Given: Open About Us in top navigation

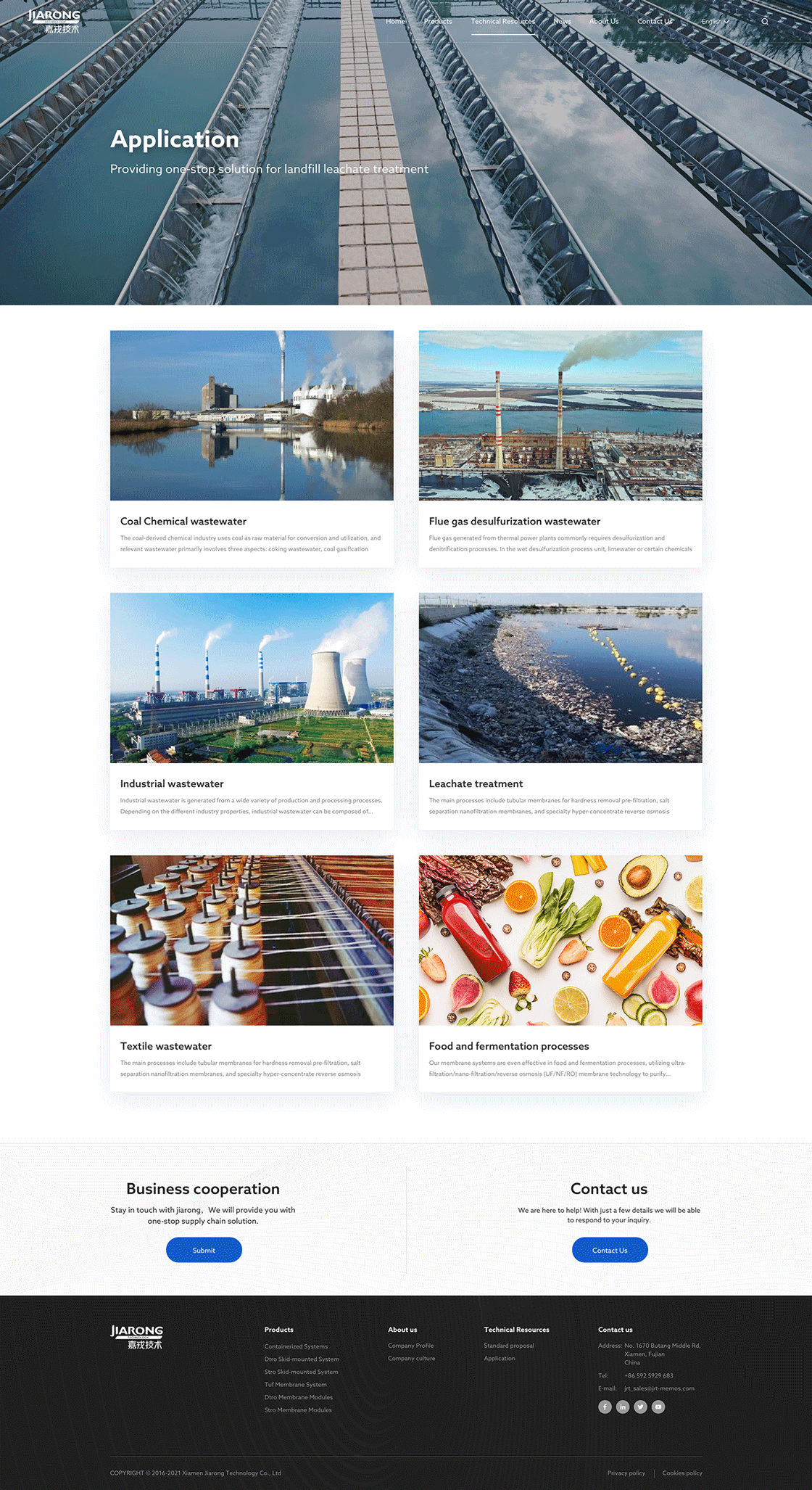Looking at the screenshot, I should pos(604,22).
